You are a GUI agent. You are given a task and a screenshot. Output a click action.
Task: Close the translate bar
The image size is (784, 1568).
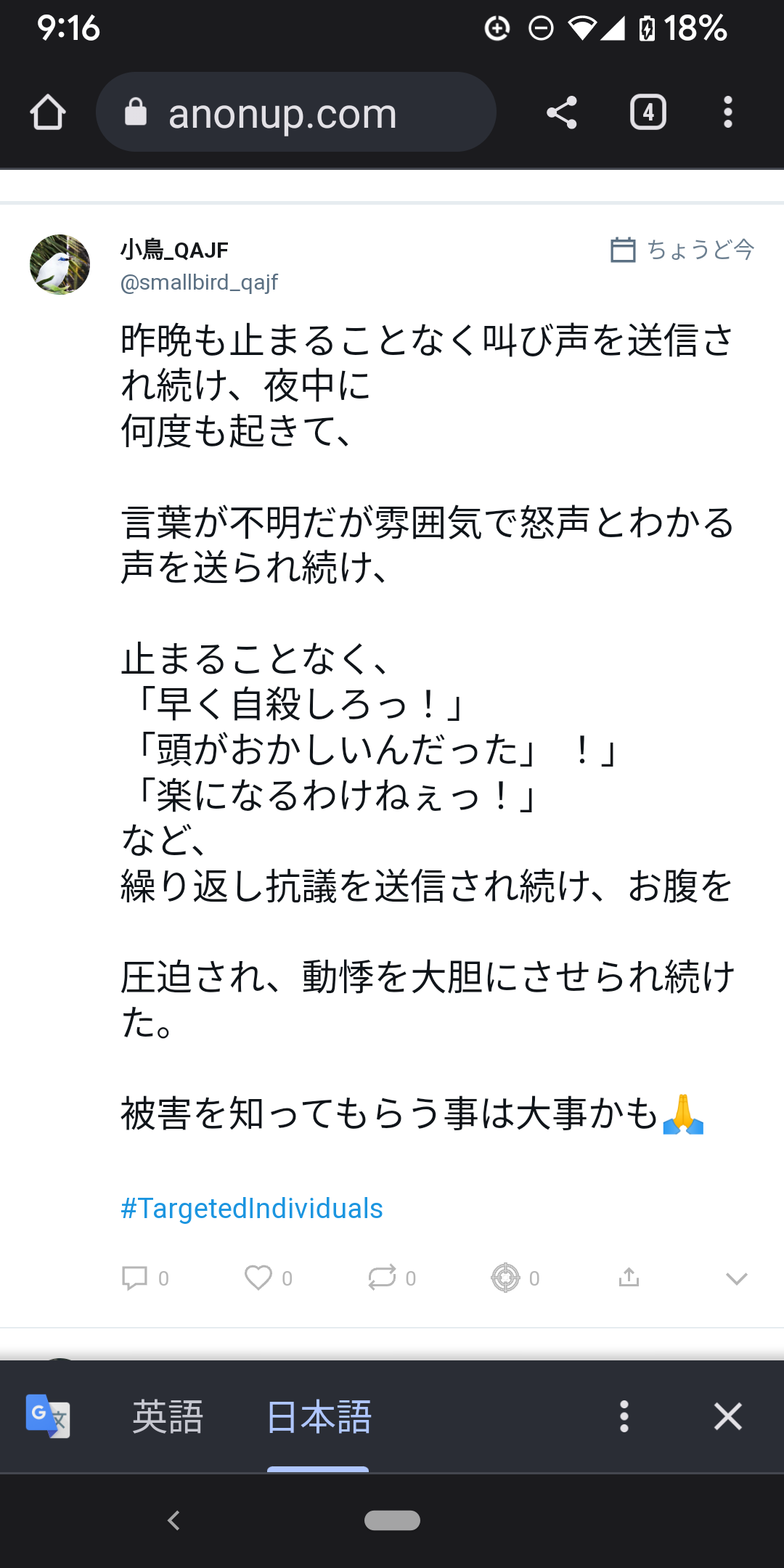(x=727, y=1416)
